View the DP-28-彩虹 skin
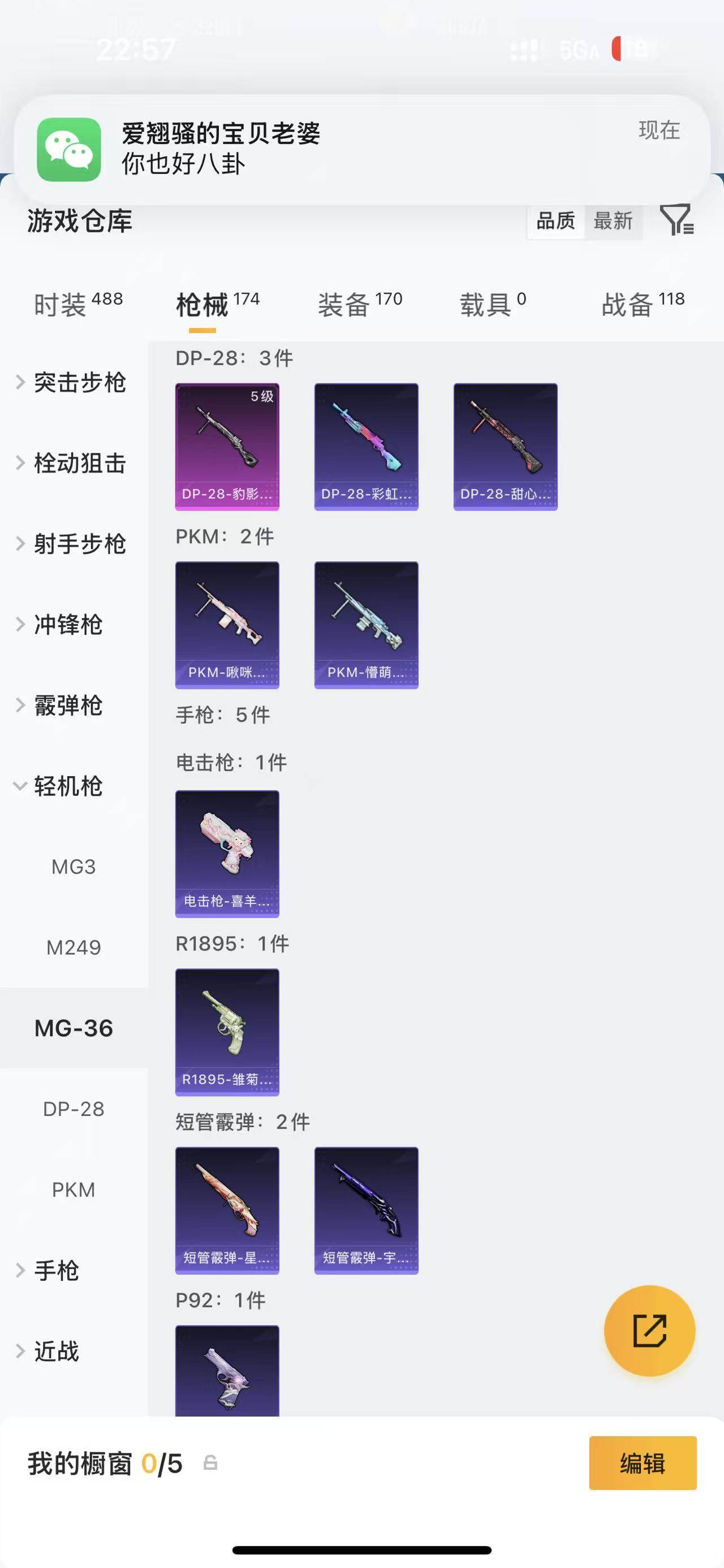 pyautogui.click(x=366, y=446)
